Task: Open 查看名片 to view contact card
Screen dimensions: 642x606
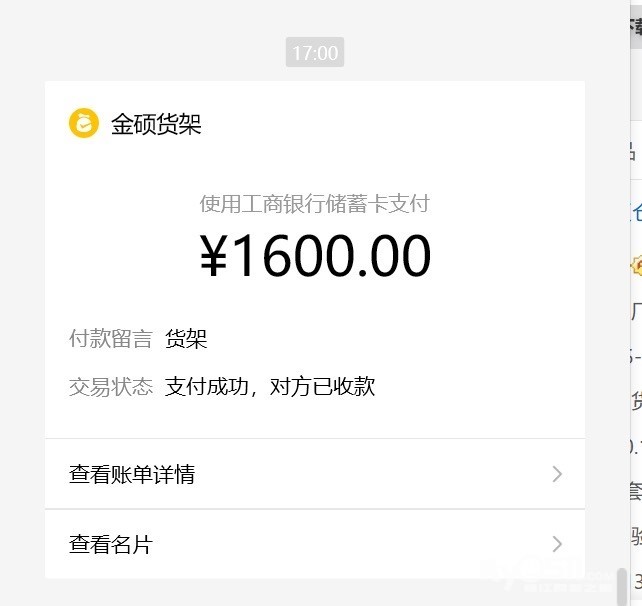Action: [314, 545]
